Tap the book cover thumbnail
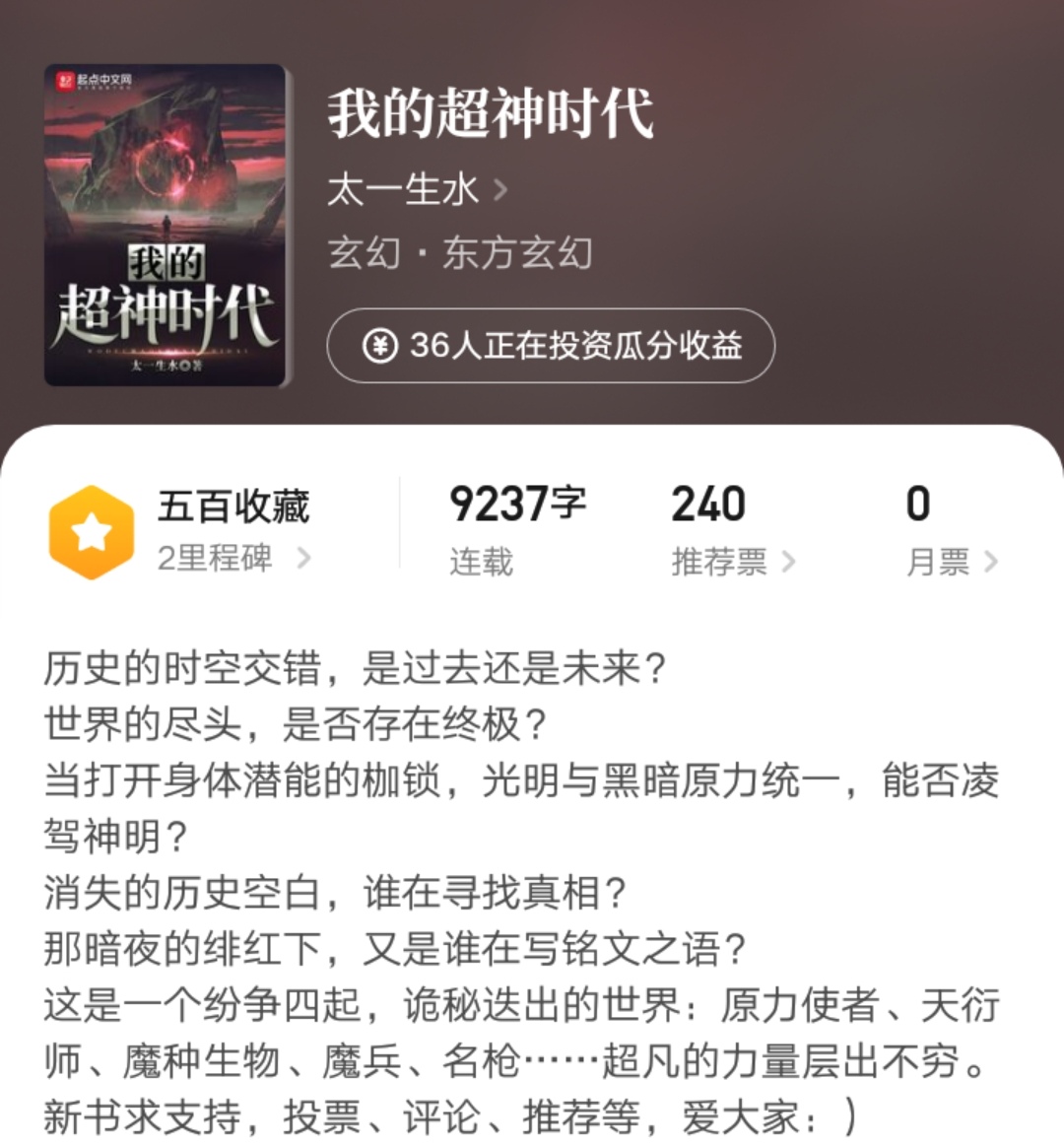Viewport: 1064px width, 1147px height. [167, 222]
